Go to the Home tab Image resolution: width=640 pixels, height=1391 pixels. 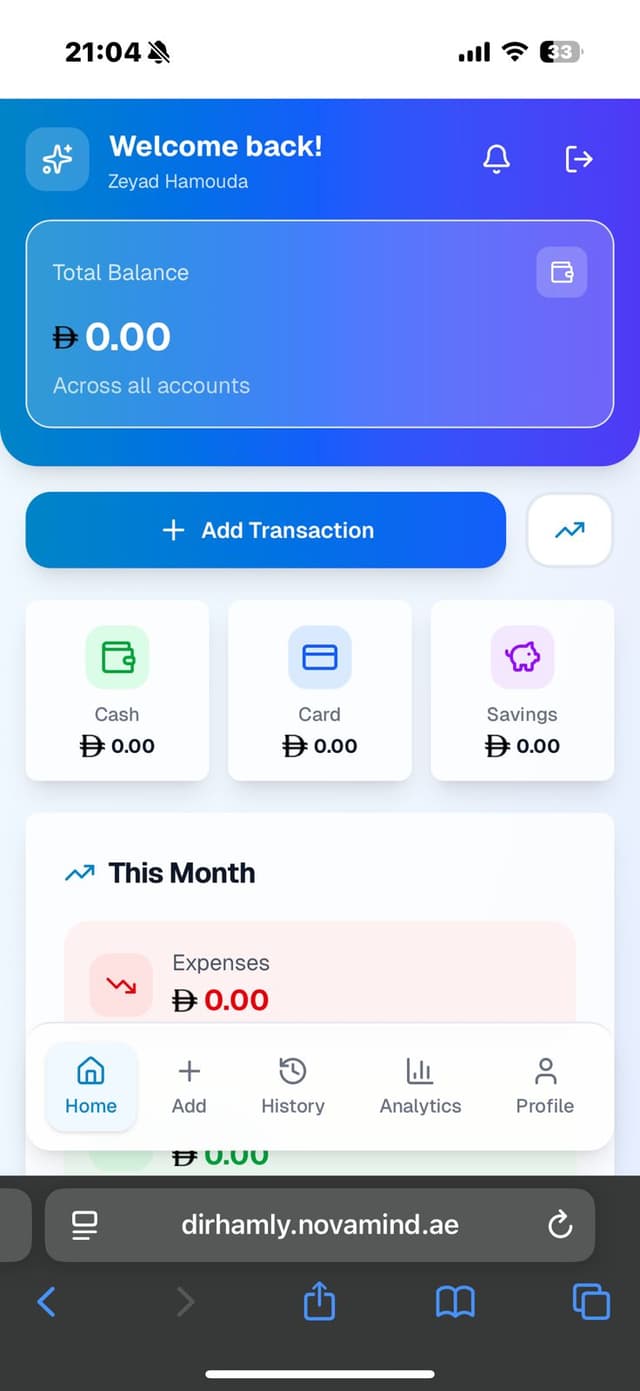pos(91,1086)
